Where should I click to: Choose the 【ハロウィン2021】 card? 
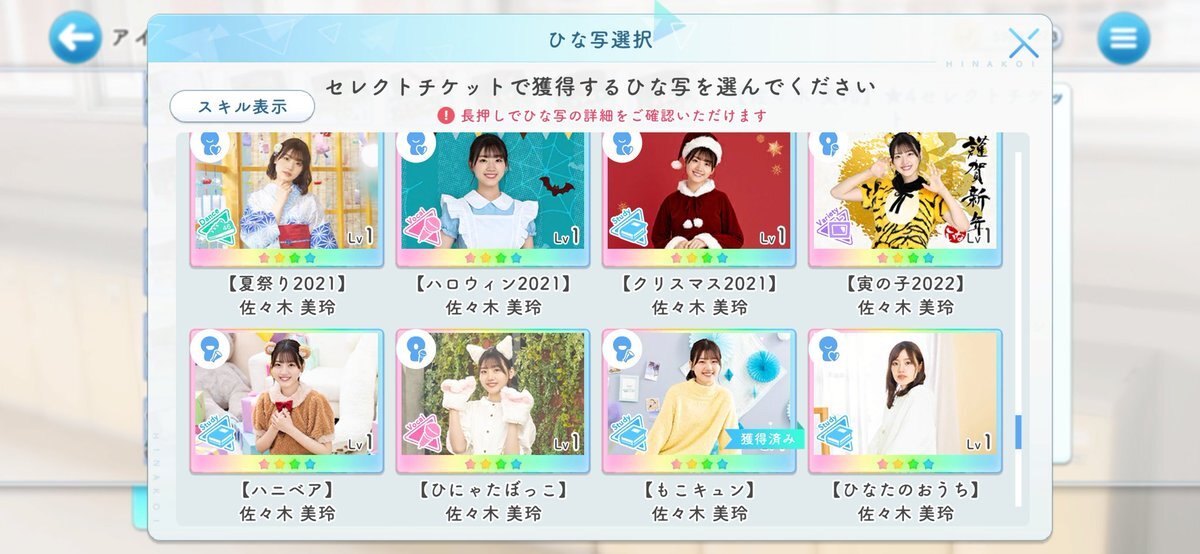pos(493,195)
